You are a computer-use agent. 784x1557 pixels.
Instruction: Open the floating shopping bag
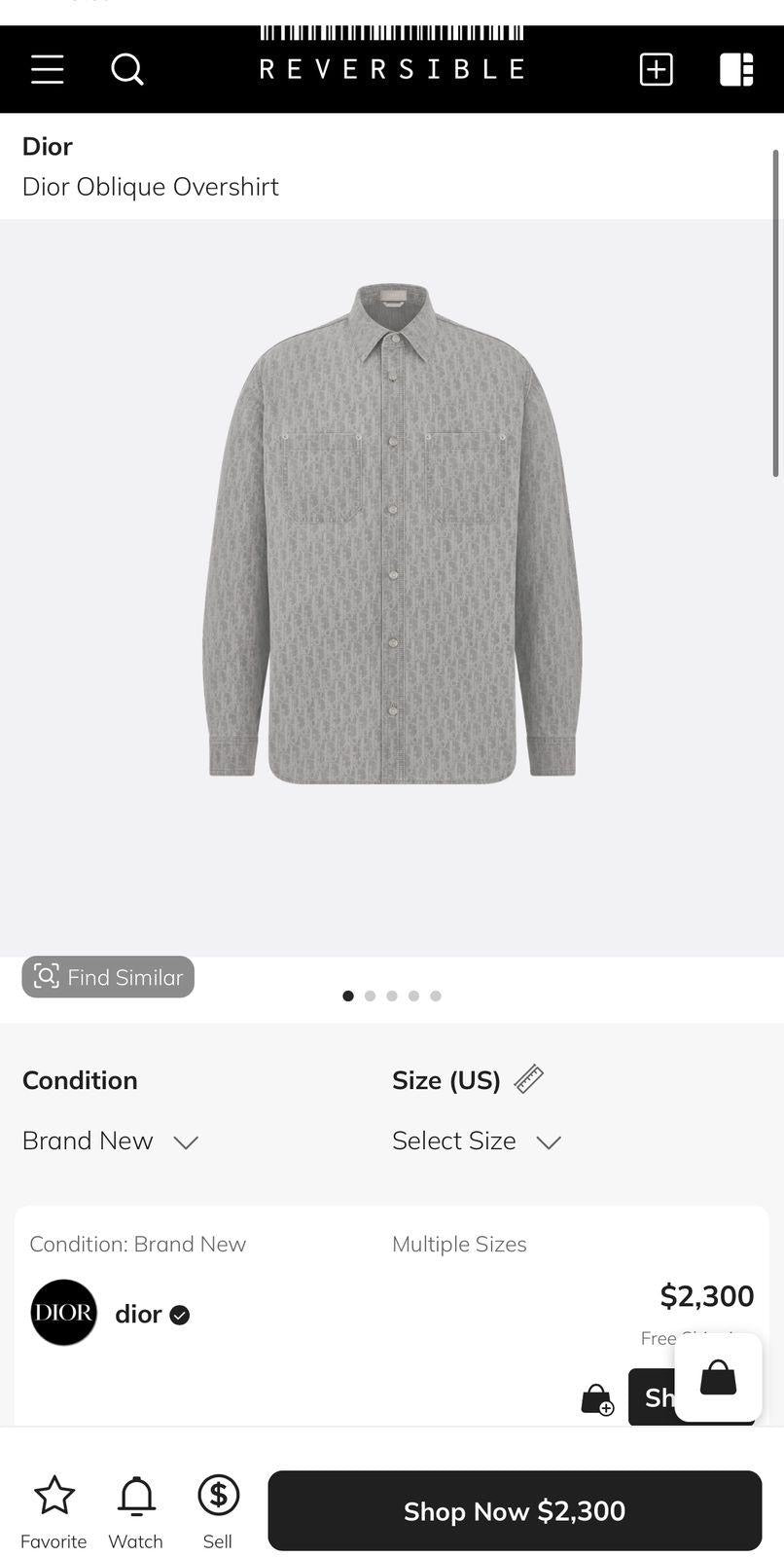[718, 1377]
